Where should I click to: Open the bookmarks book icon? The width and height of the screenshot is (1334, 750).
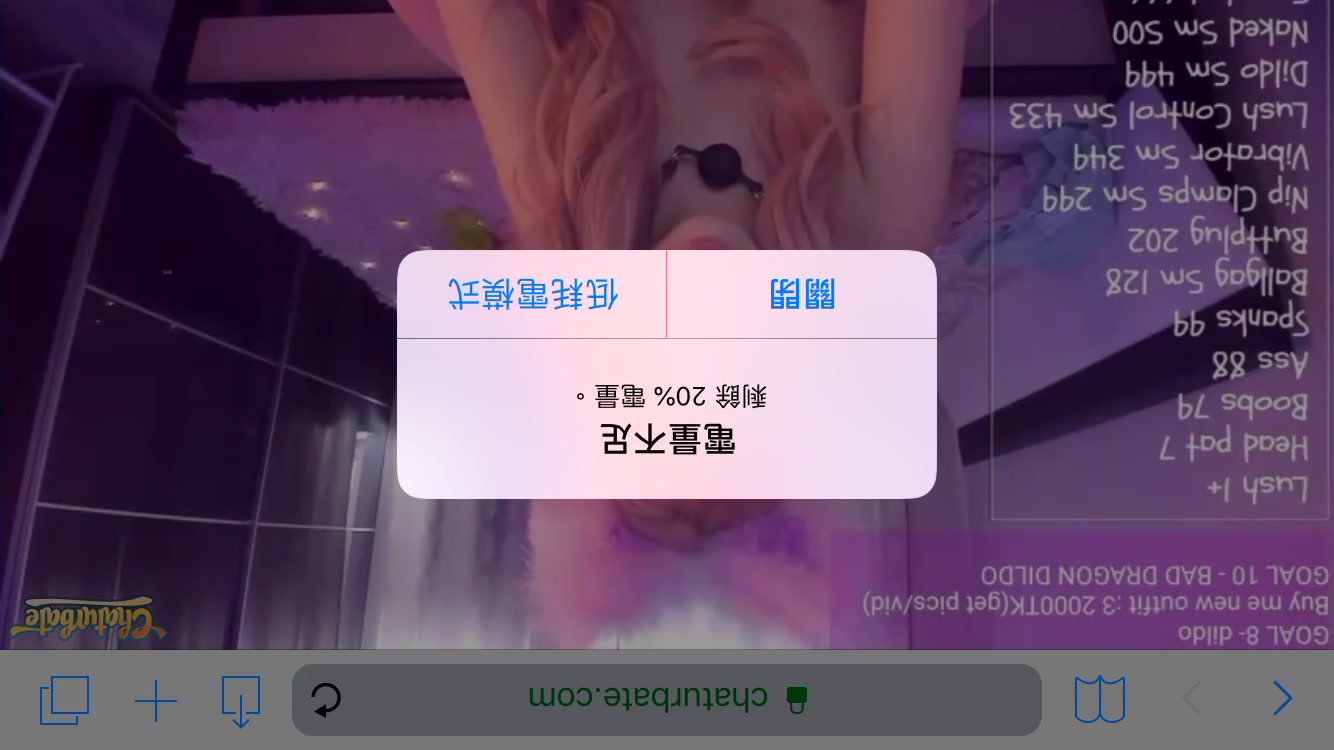[x=1099, y=698]
